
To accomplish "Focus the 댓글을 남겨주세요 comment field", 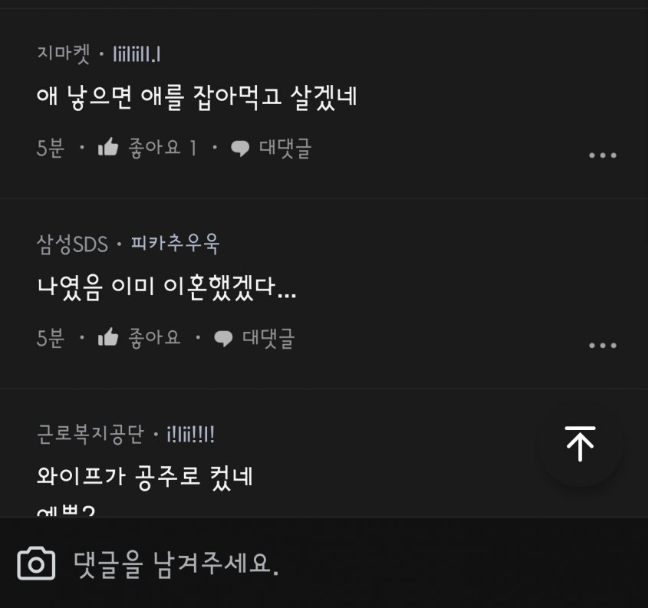I will click(300, 564).
